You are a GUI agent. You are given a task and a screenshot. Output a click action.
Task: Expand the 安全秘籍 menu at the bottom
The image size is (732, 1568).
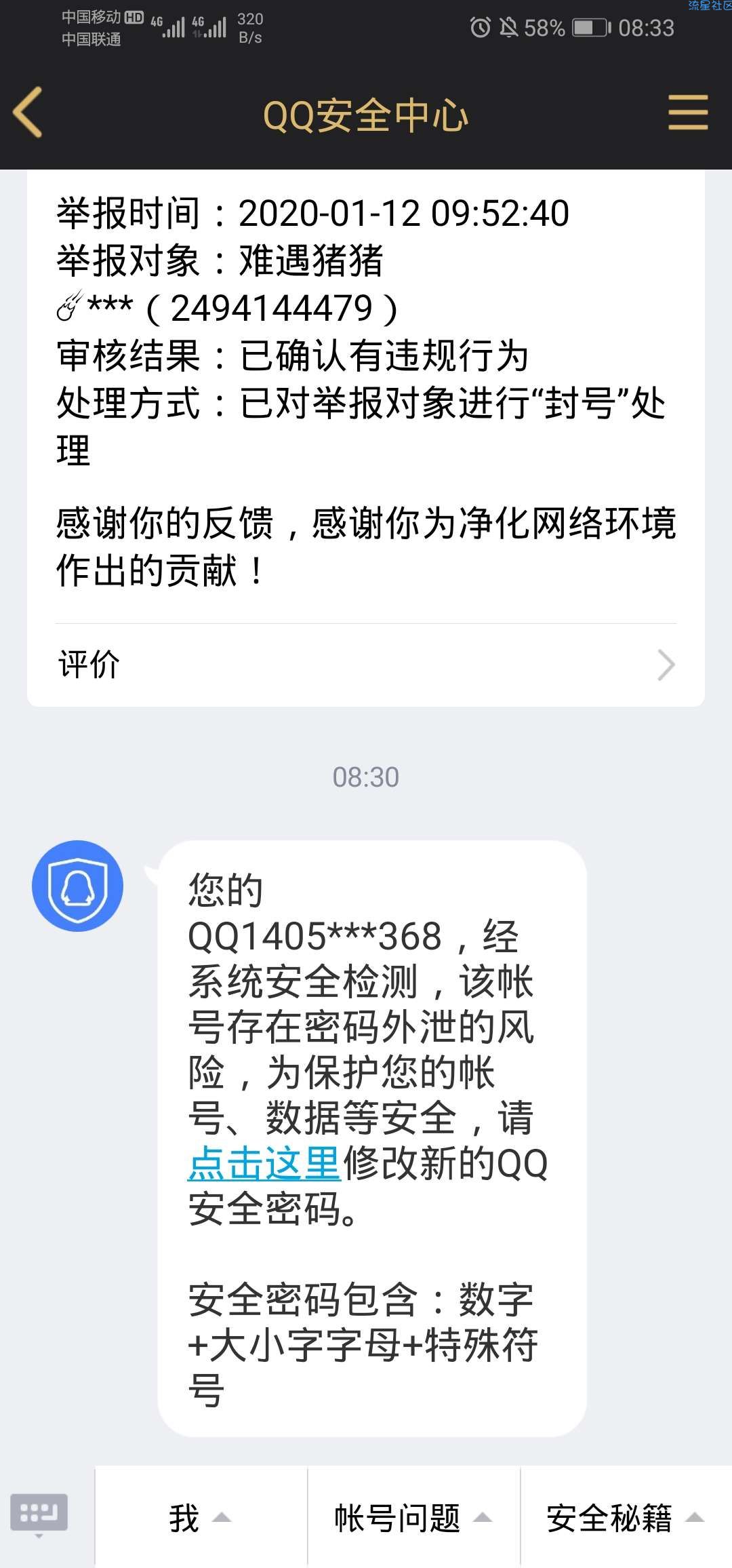pyautogui.click(x=626, y=1518)
